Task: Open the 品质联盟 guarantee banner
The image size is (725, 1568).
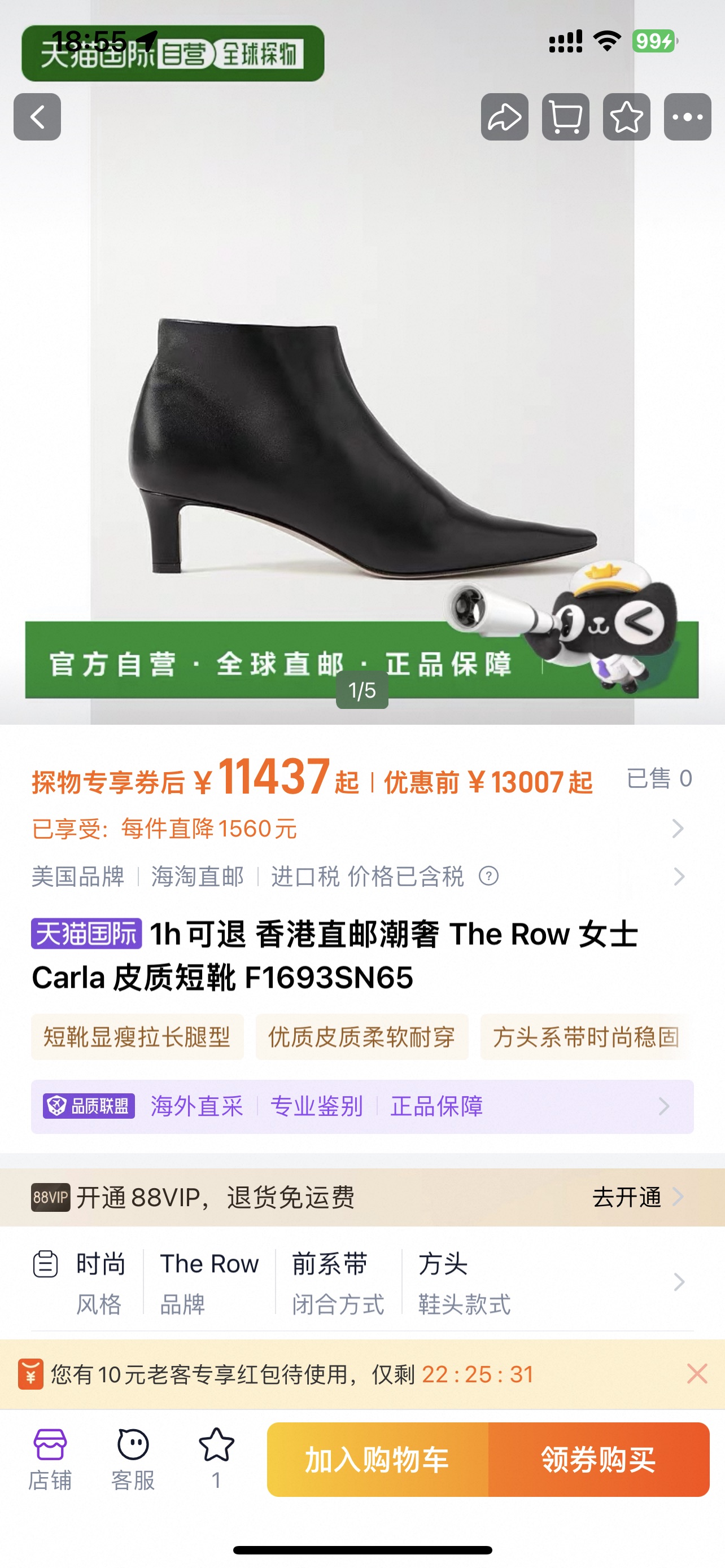Action: (x=362, y=1107)
